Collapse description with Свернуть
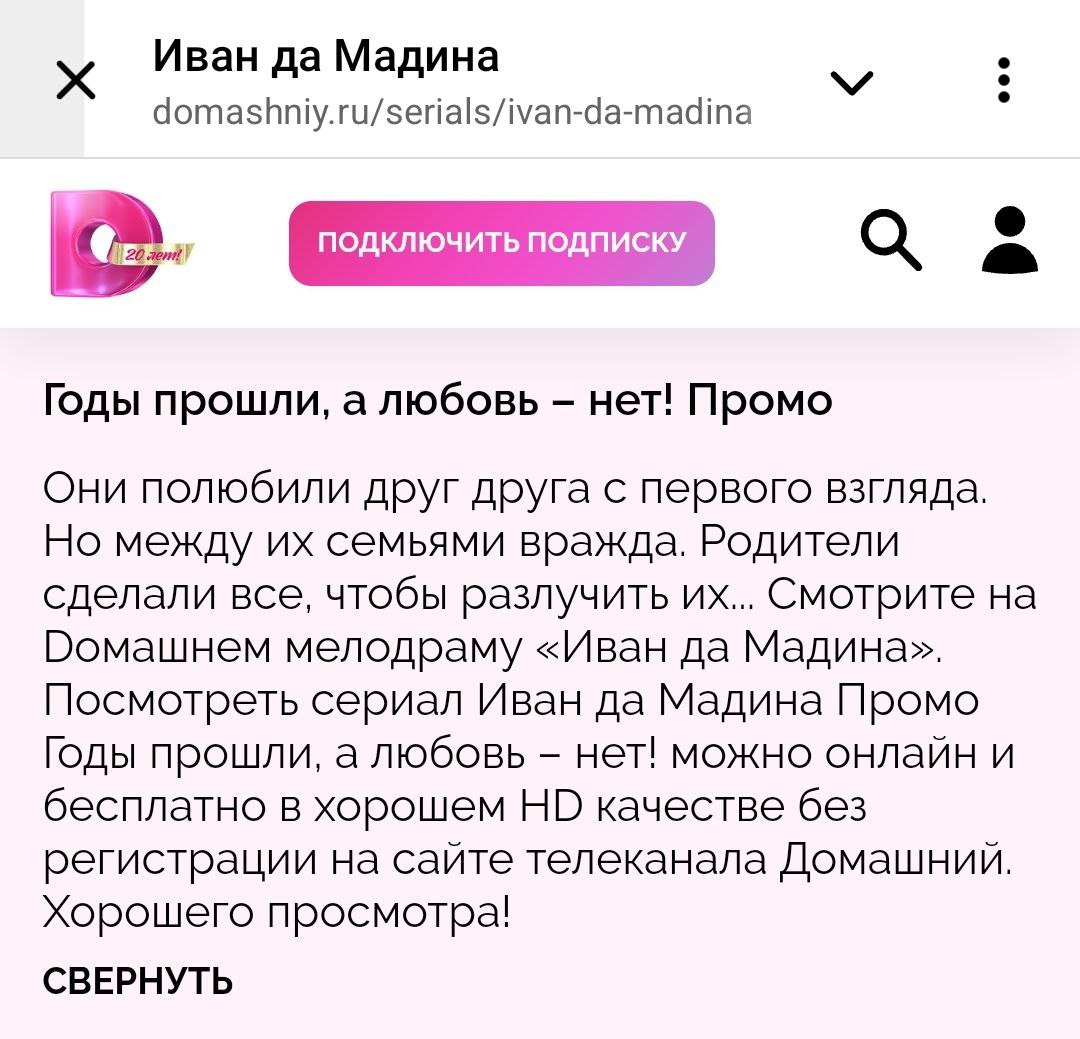 [x=138, y=981]
